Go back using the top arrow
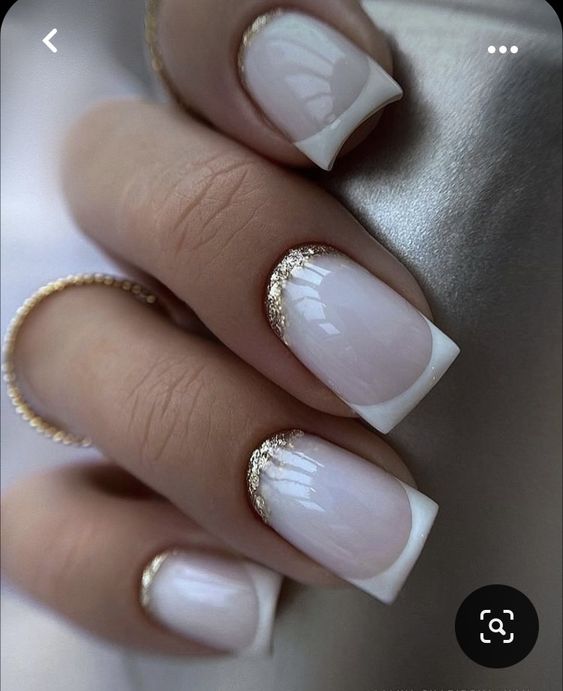Screen dimensions: 563x691 point(50,41)
